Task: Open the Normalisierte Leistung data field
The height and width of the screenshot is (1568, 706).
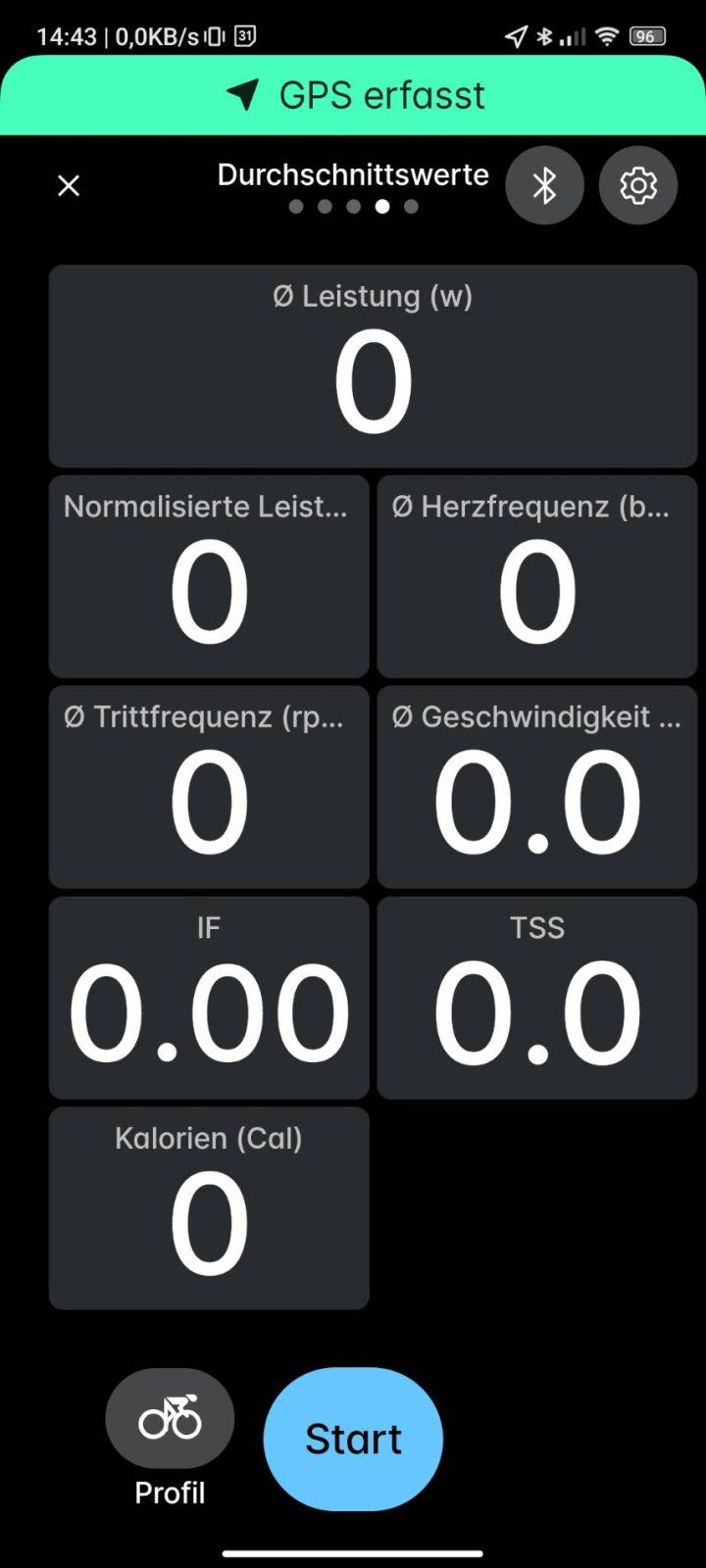Action: tap(209, 576)
